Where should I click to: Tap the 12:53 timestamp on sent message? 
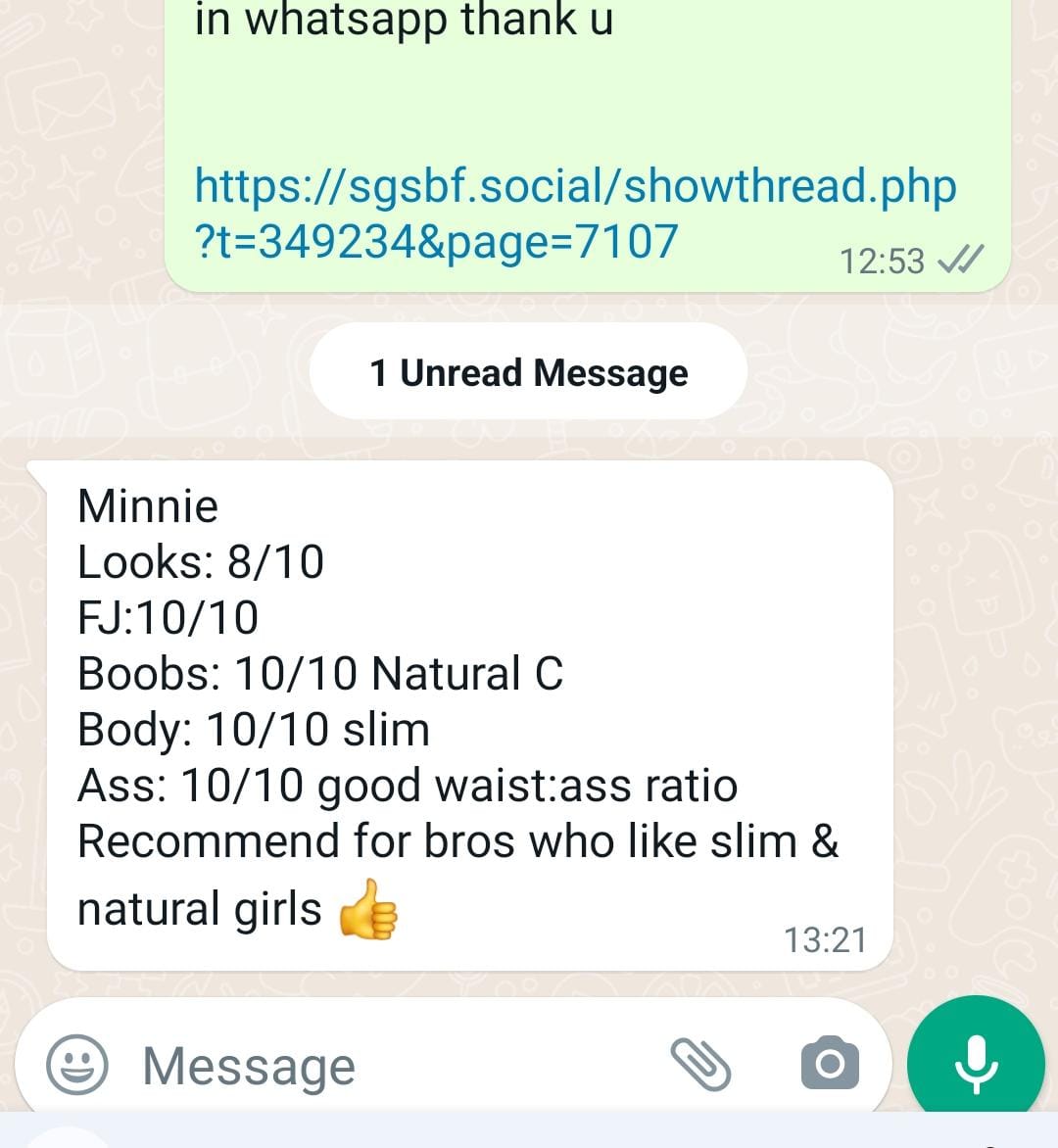[x=881, y=260]
